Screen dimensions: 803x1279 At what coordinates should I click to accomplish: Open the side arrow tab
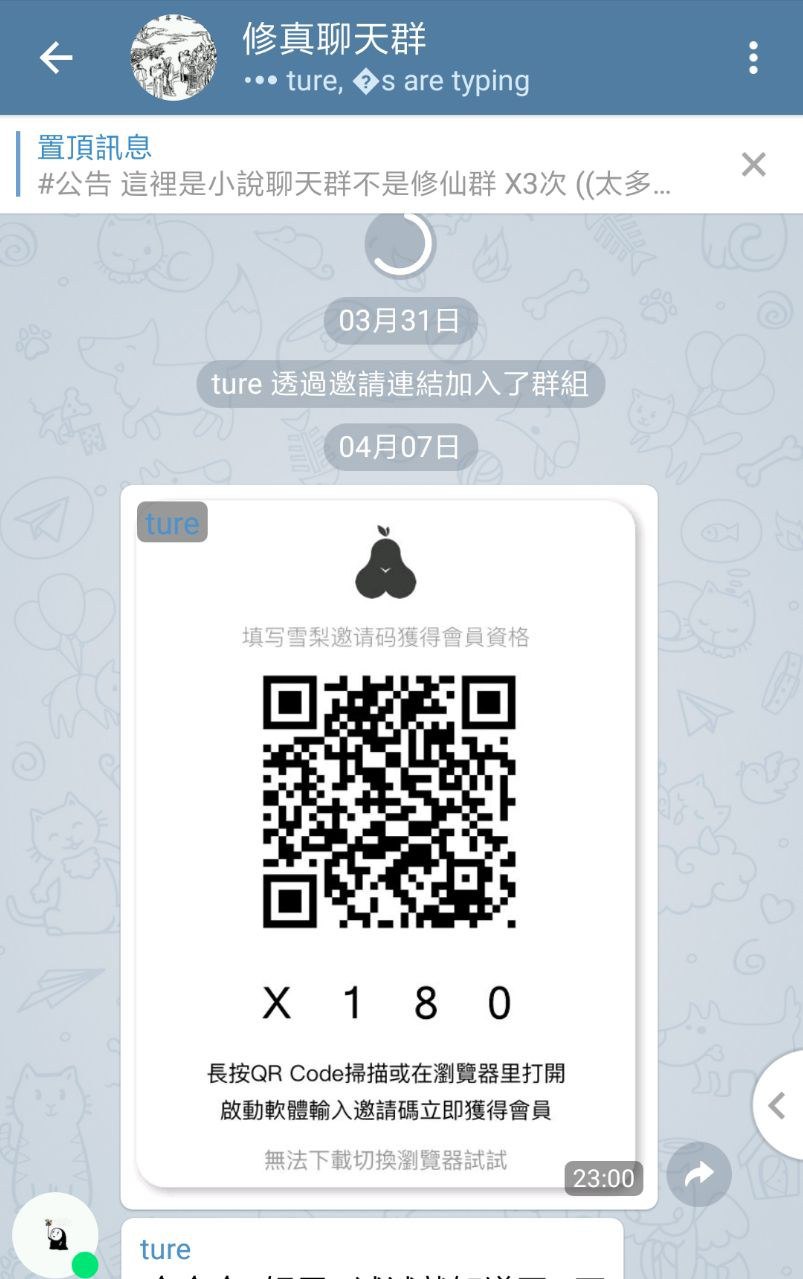tap(779, 1105)
